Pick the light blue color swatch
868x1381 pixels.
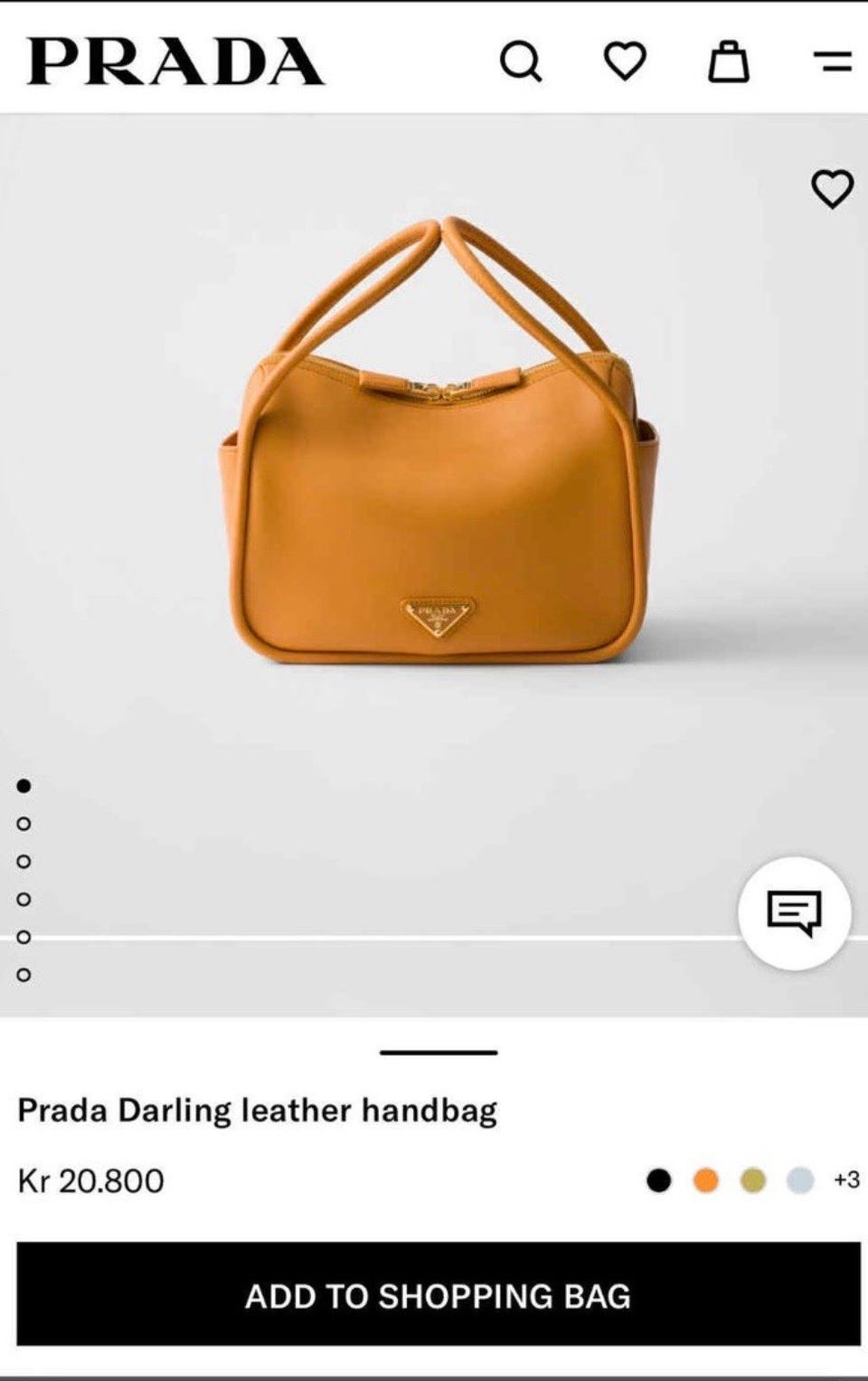click(800, 1180)
